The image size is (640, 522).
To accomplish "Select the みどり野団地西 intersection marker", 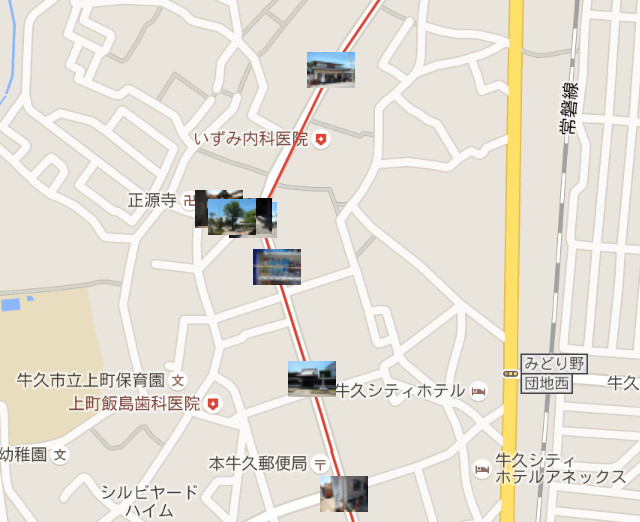I will [x=511, y=373].
